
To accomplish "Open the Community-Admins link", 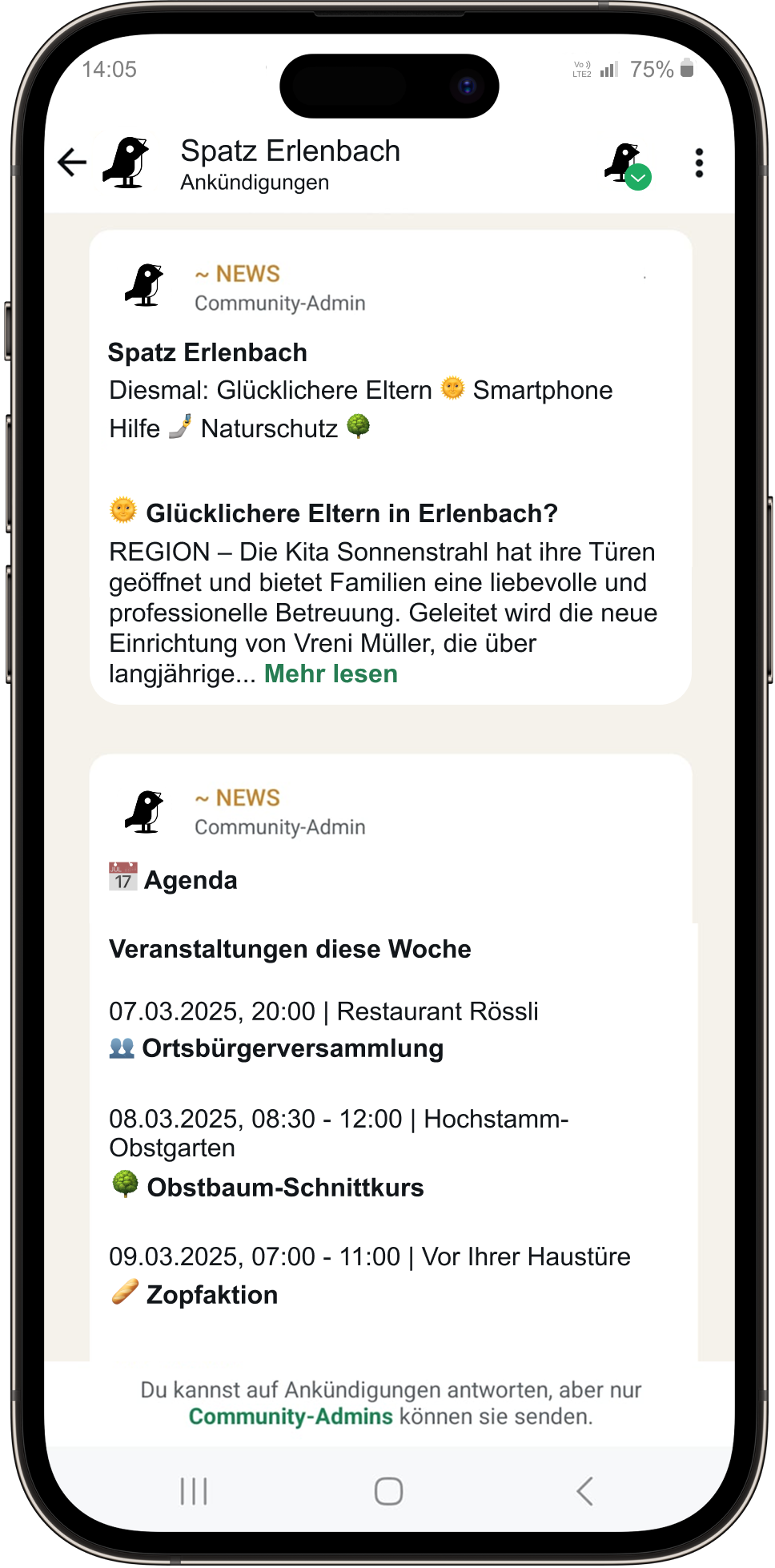I will point(291,1416).
